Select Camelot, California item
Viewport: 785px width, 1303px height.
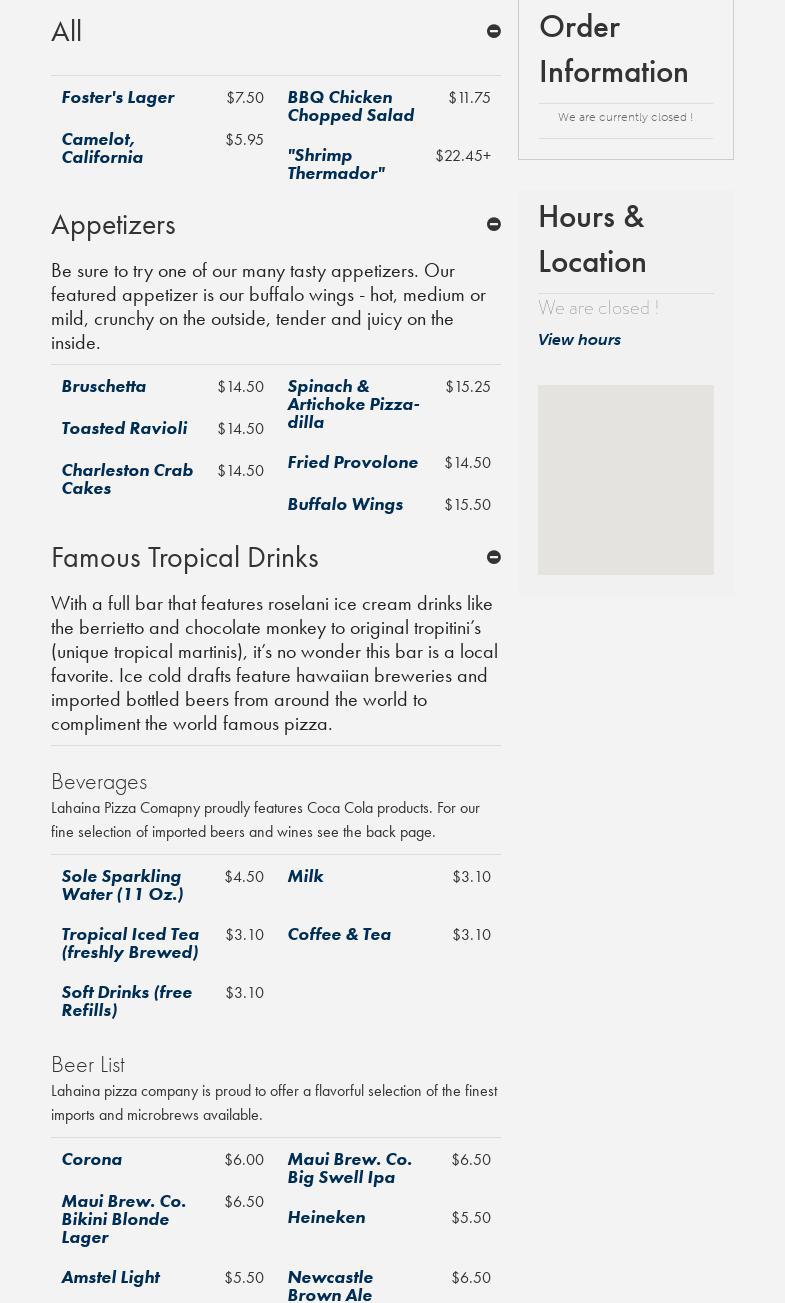click(x=102, y=148)
